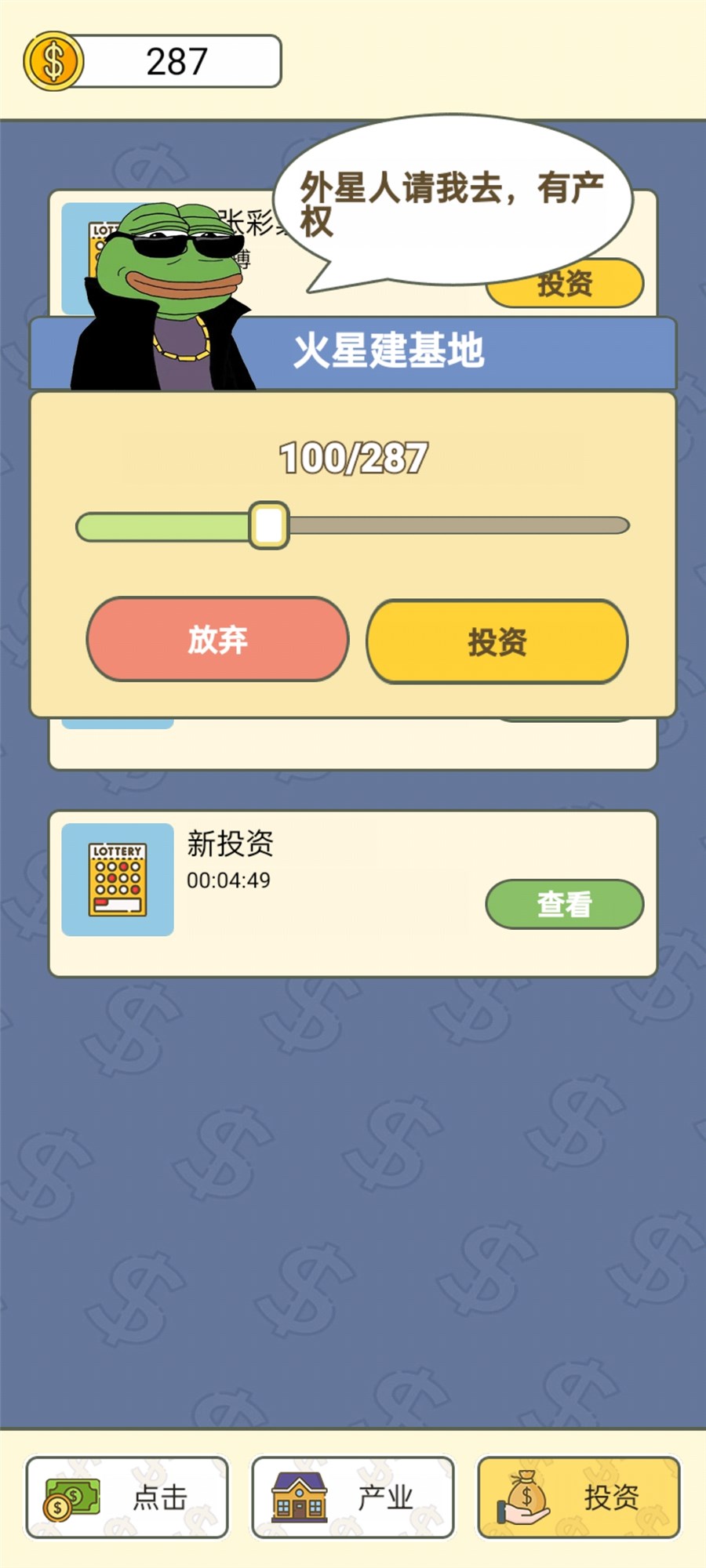Screen dimensions: 706x1568
Task: Confirm investment with the yellow 投资 button
Action: point(497,641)
